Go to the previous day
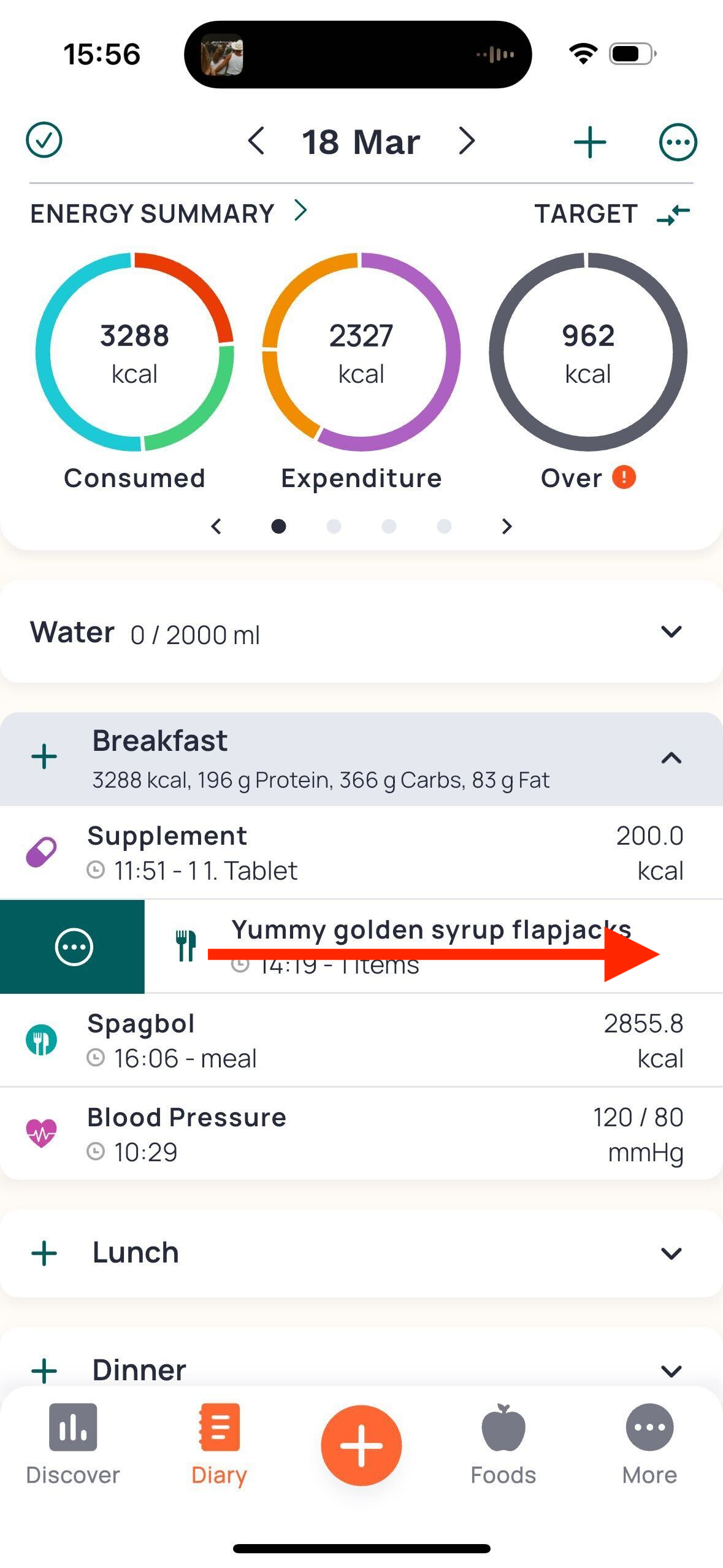 click(x=256, y=141)
